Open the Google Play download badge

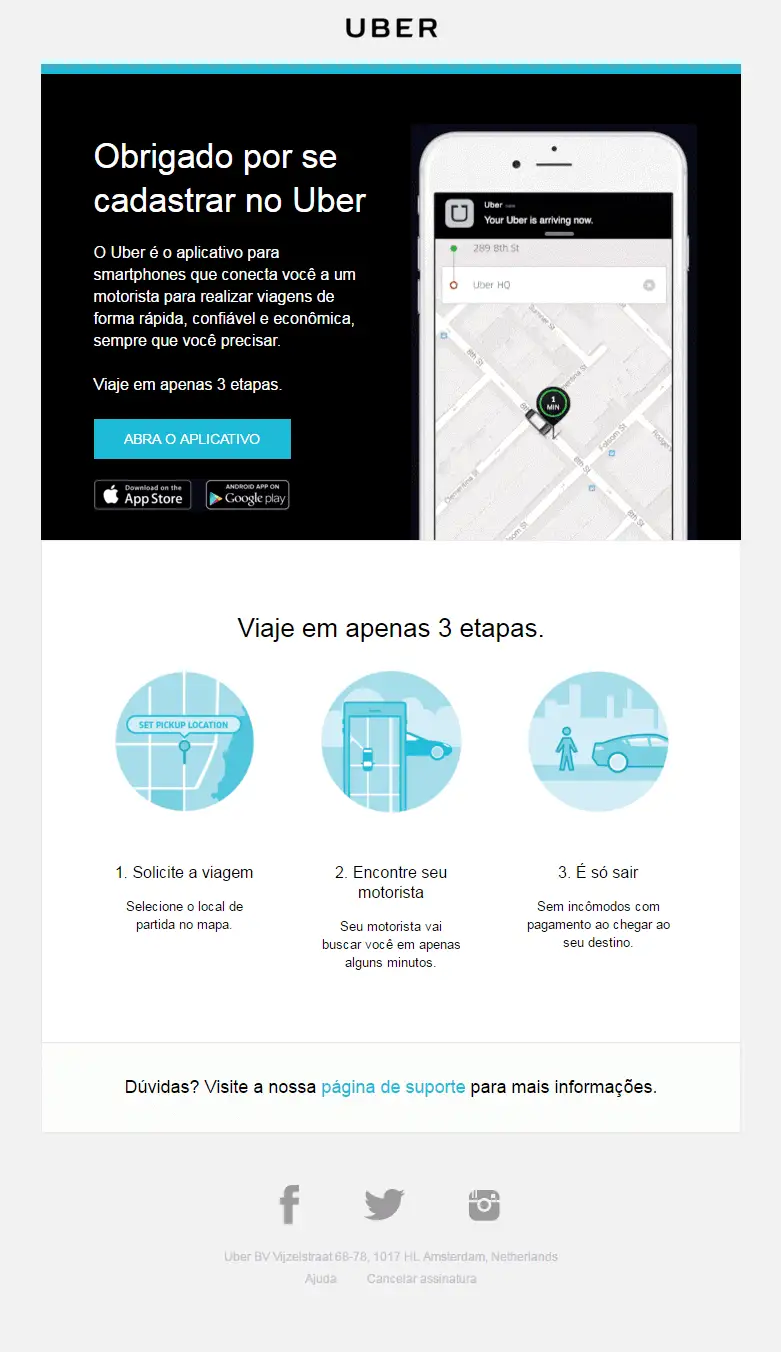(x=248, y=495)
